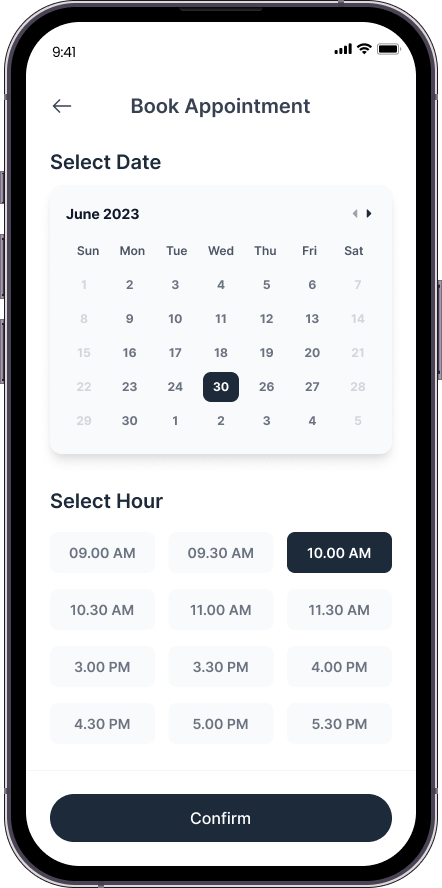Viewport: 442px width, 888px height.
Task: Select the 4.00 PM hour
Action: (x=339, y=667)
